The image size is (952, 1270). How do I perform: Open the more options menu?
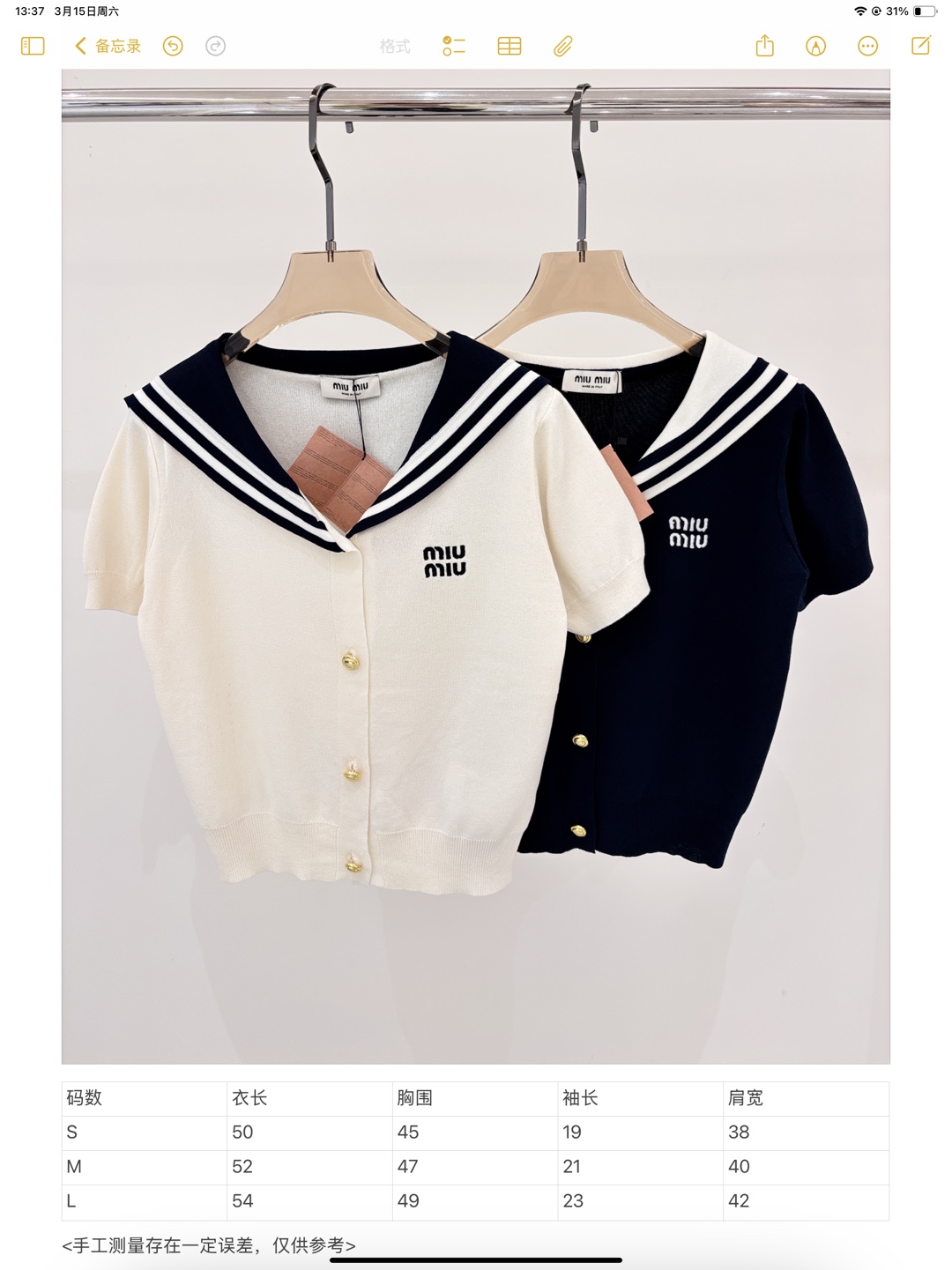click(x=868, y=46)
